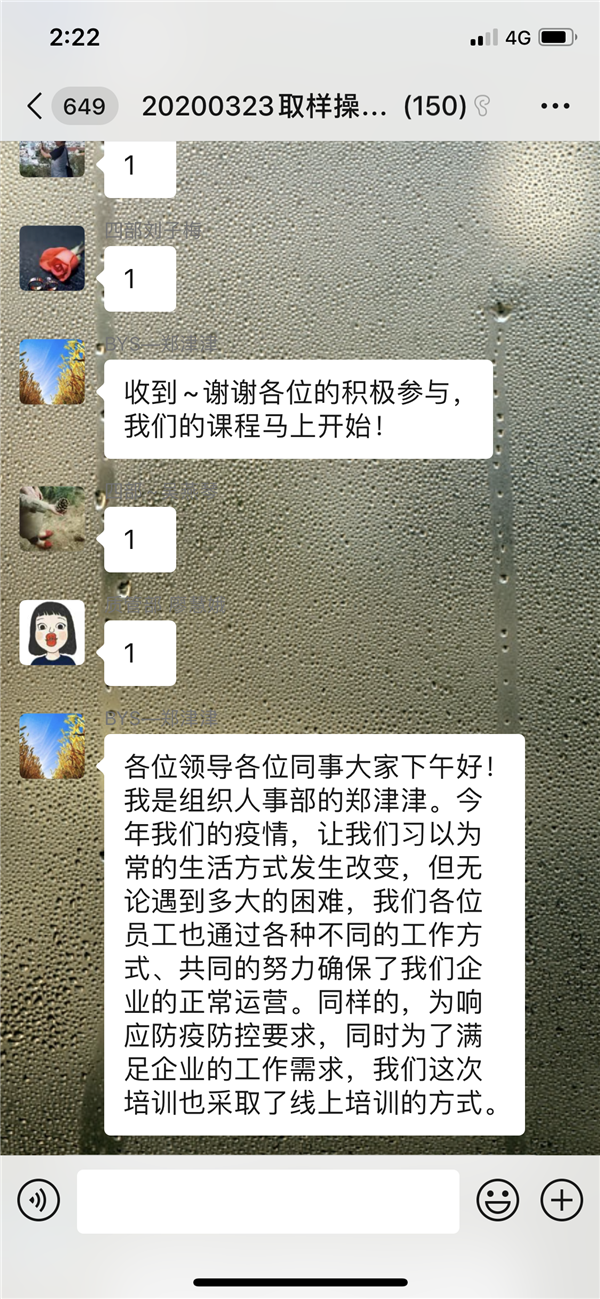600x1299 pixels.
Task: Tap the avatar beside the 各位领导 message
Action: [52, 746]
